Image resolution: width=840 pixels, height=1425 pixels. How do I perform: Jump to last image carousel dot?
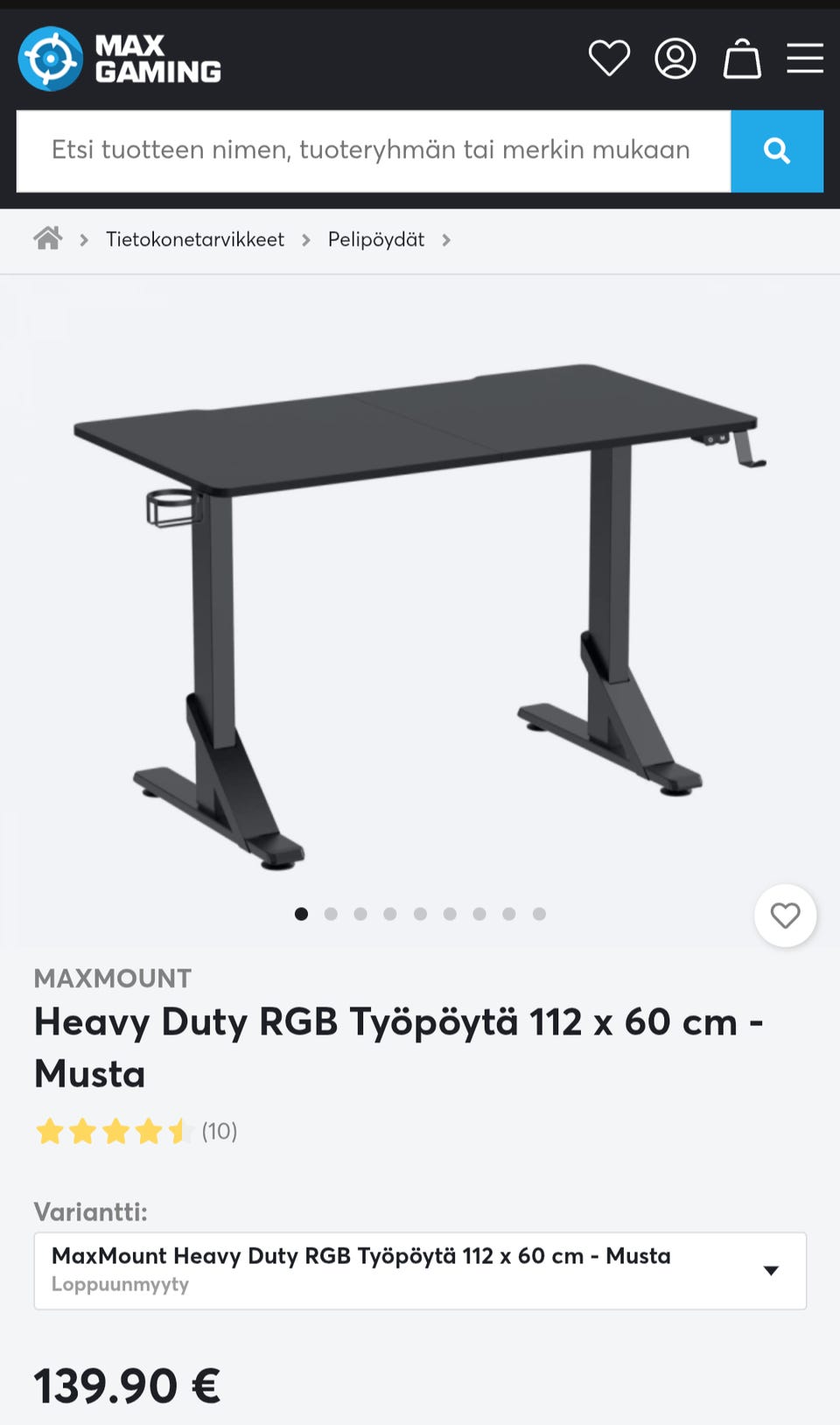tap(539, 914)
